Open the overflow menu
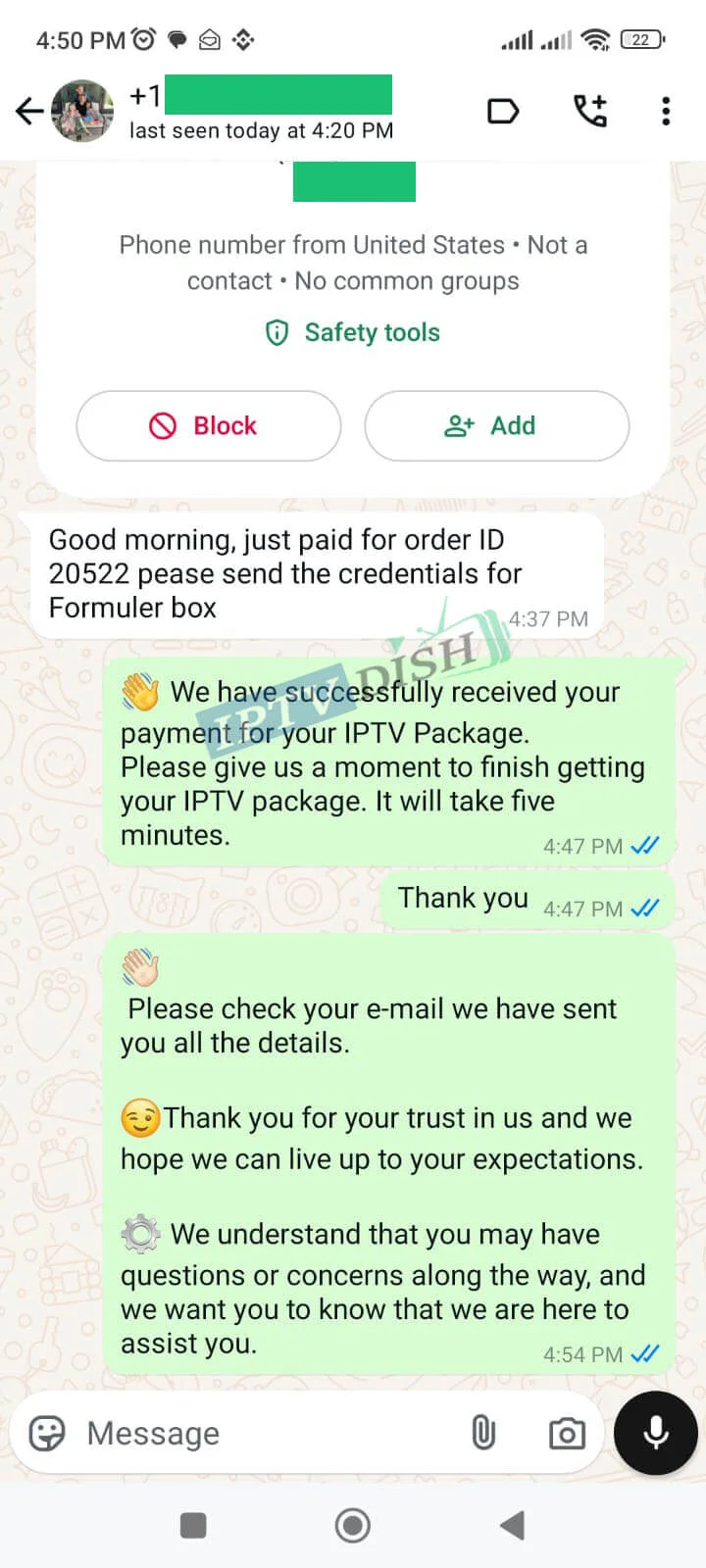The width and height of the screenshot is (706, 1568). click(666, 112)
